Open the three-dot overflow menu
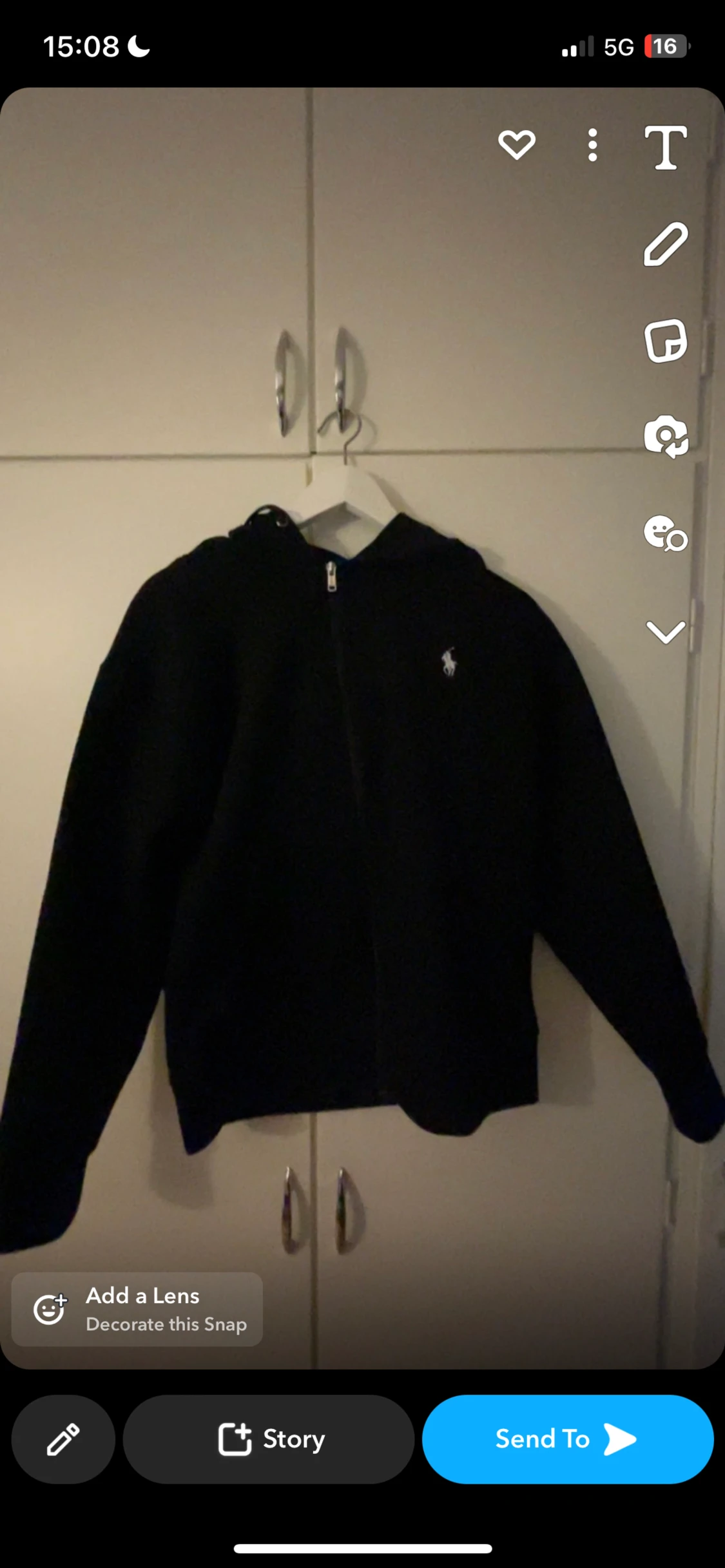Screen dimensions: 725x1568 [x=592, y=145]
